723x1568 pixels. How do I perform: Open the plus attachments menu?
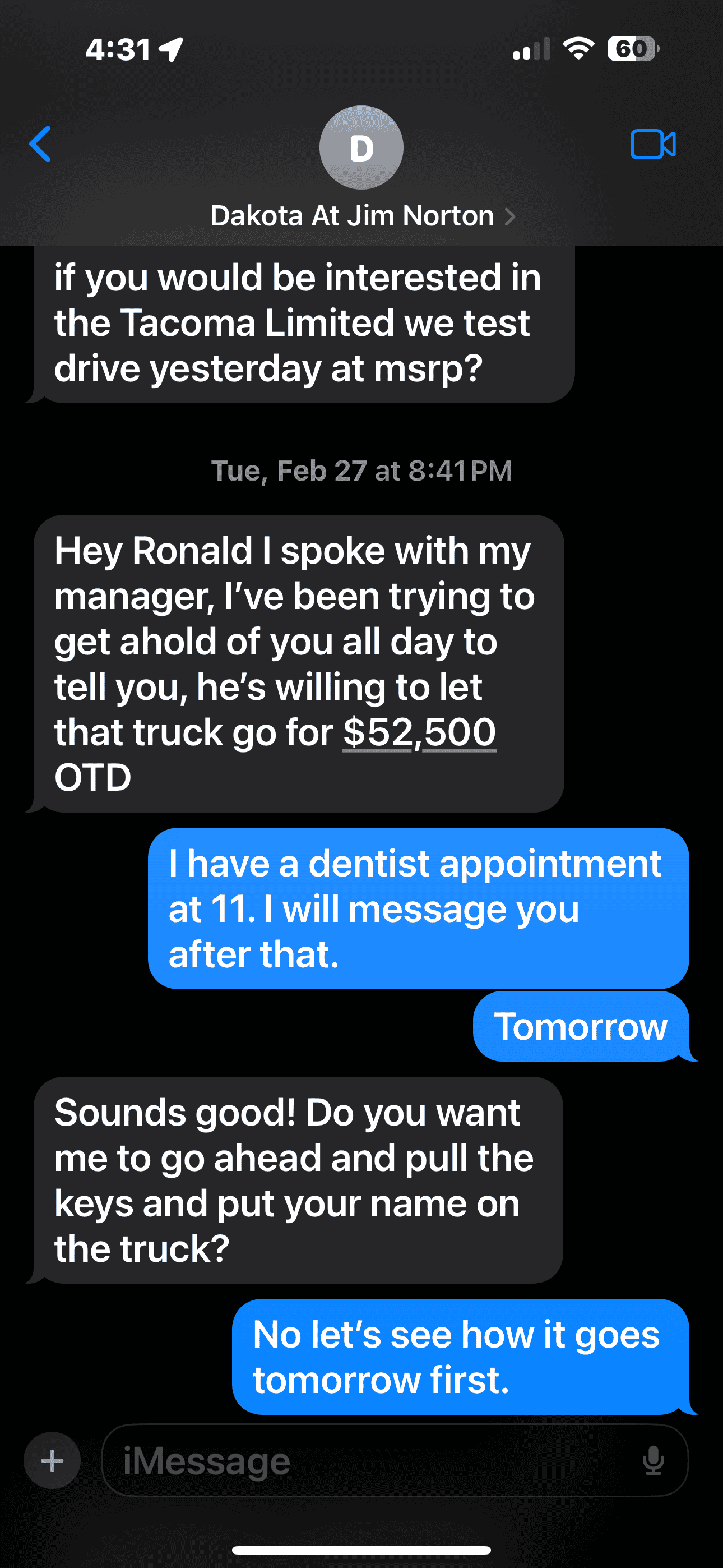(52, 1460)
